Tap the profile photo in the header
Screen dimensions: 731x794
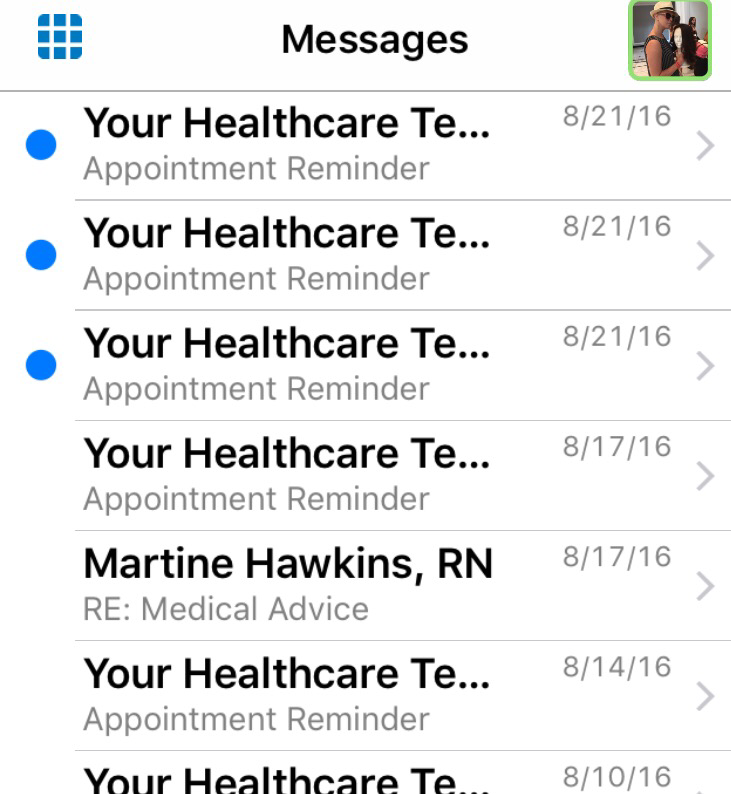click(669, 40)
